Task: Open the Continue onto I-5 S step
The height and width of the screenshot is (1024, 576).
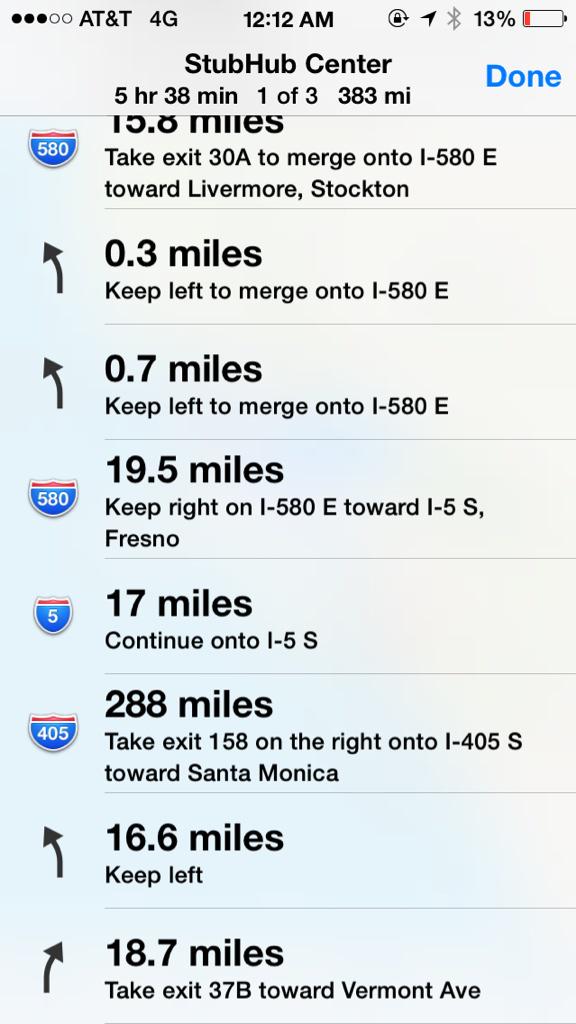Action: pyautogui.click(x=288, y=616)
